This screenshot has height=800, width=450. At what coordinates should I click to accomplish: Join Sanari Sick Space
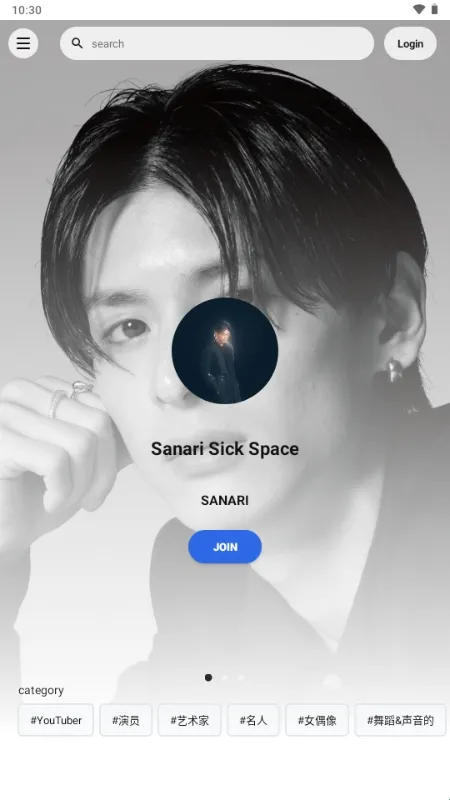[x=225, y=547]
